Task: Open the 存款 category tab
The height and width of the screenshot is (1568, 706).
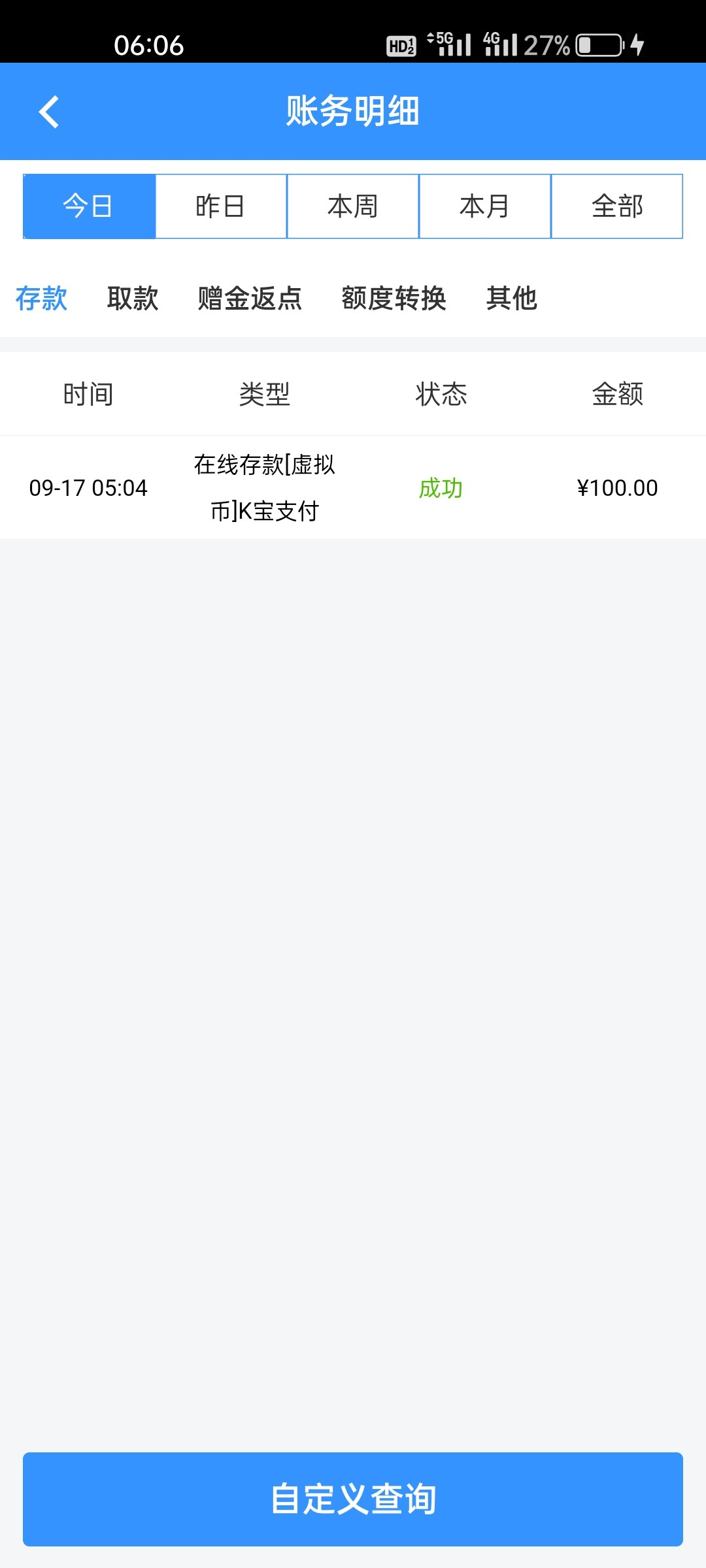Action: (41, 299)
